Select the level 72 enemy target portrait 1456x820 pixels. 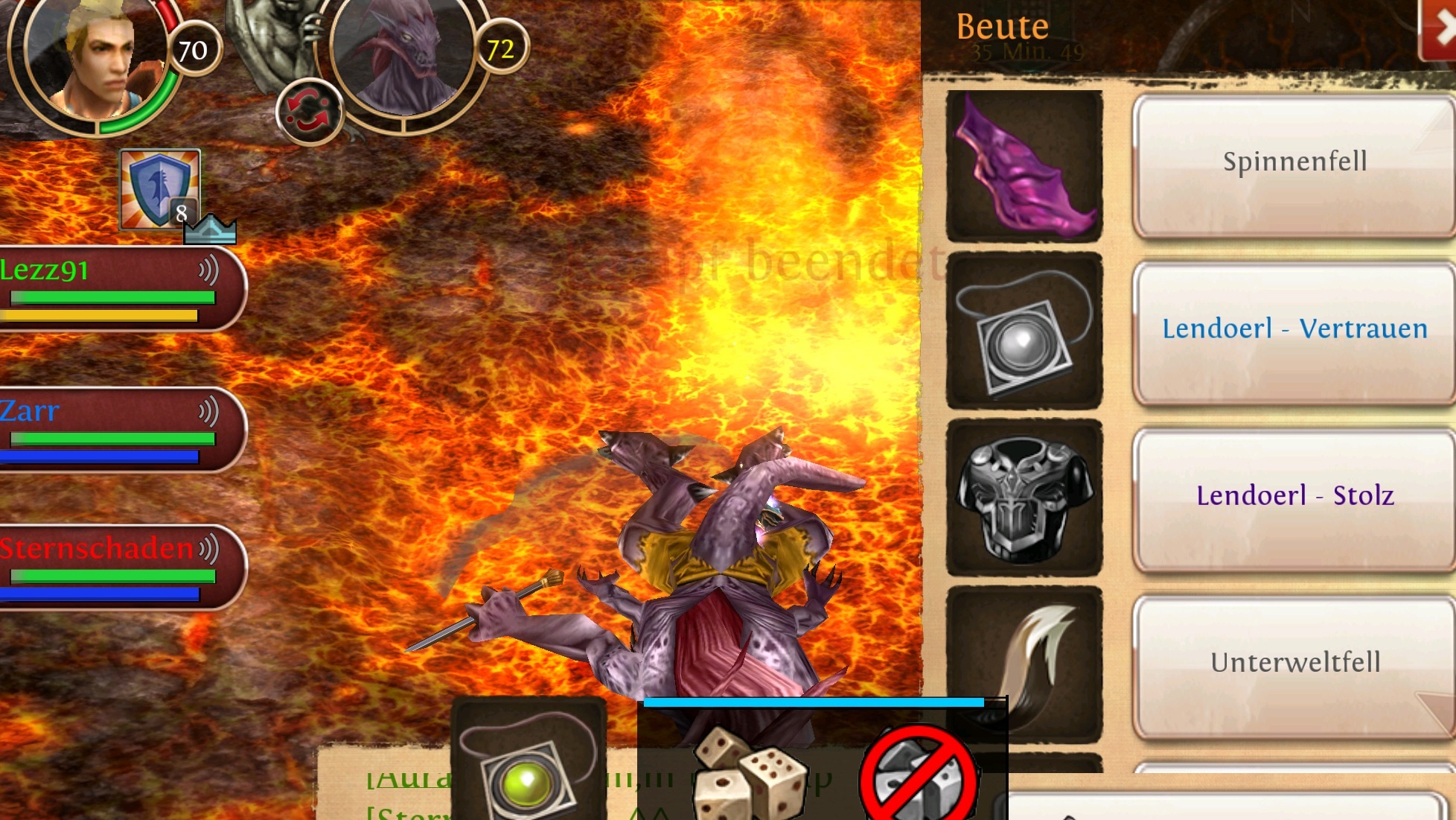402,56
